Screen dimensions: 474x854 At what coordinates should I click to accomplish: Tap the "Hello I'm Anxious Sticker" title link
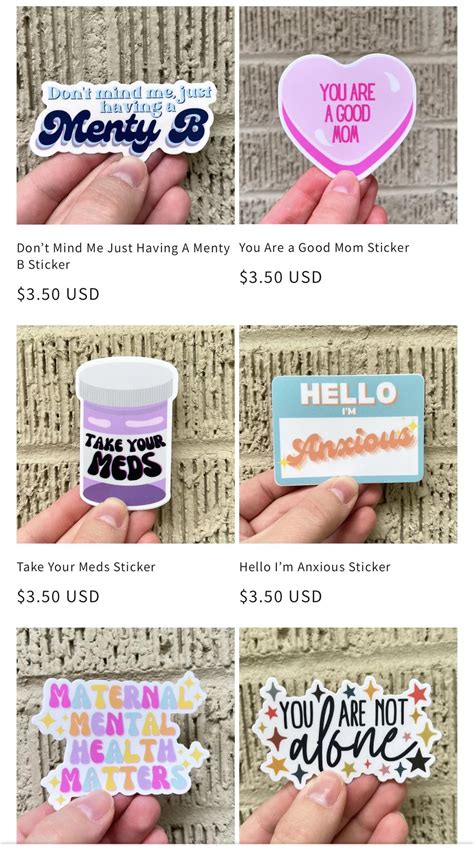point(315,567)
